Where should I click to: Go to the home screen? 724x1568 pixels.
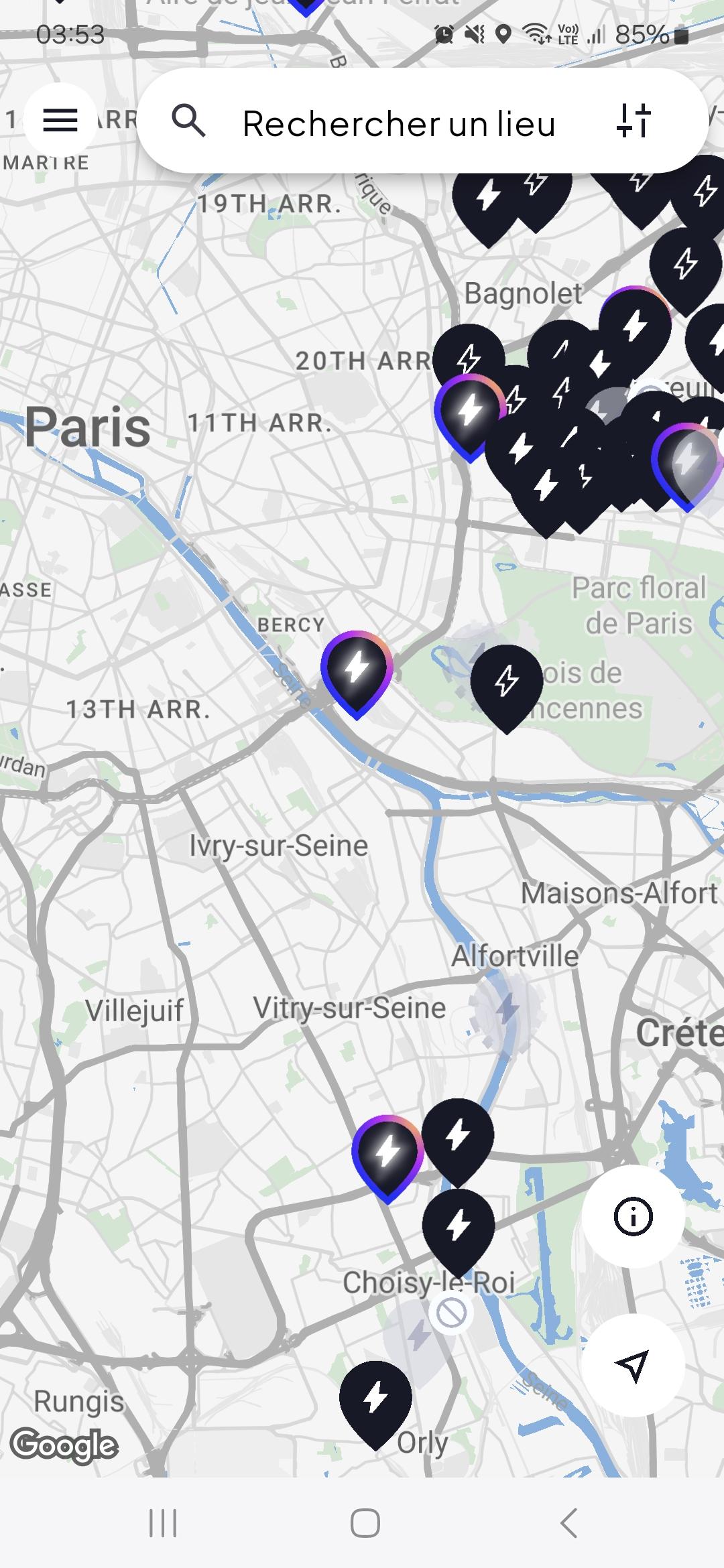pos(365,1523)
